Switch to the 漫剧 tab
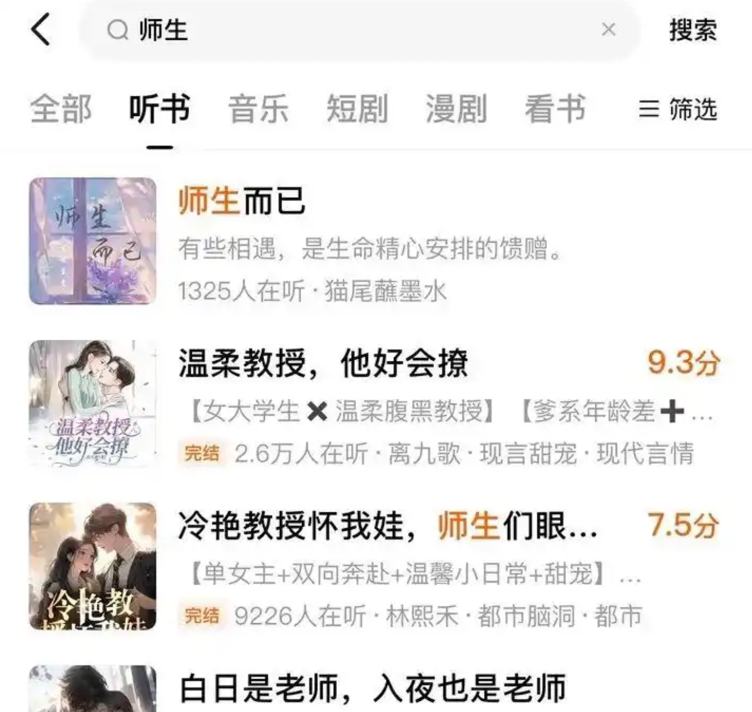The image size is (752, 712). (x=455, y=109)
